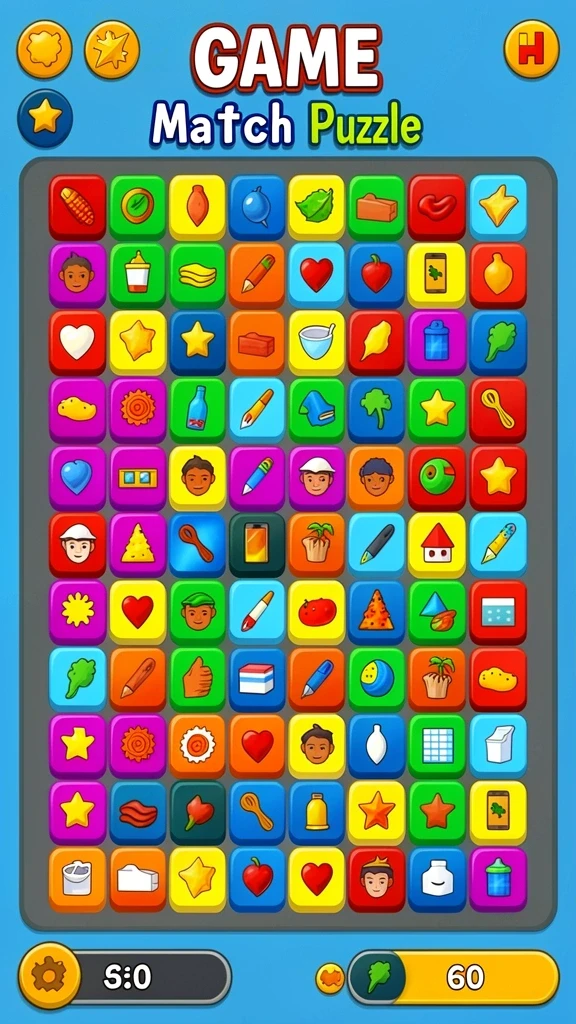Viewport: 576px width, 1024px height.
Task: Select the thumbs-up tile on green
Action: tap(197, 679)
